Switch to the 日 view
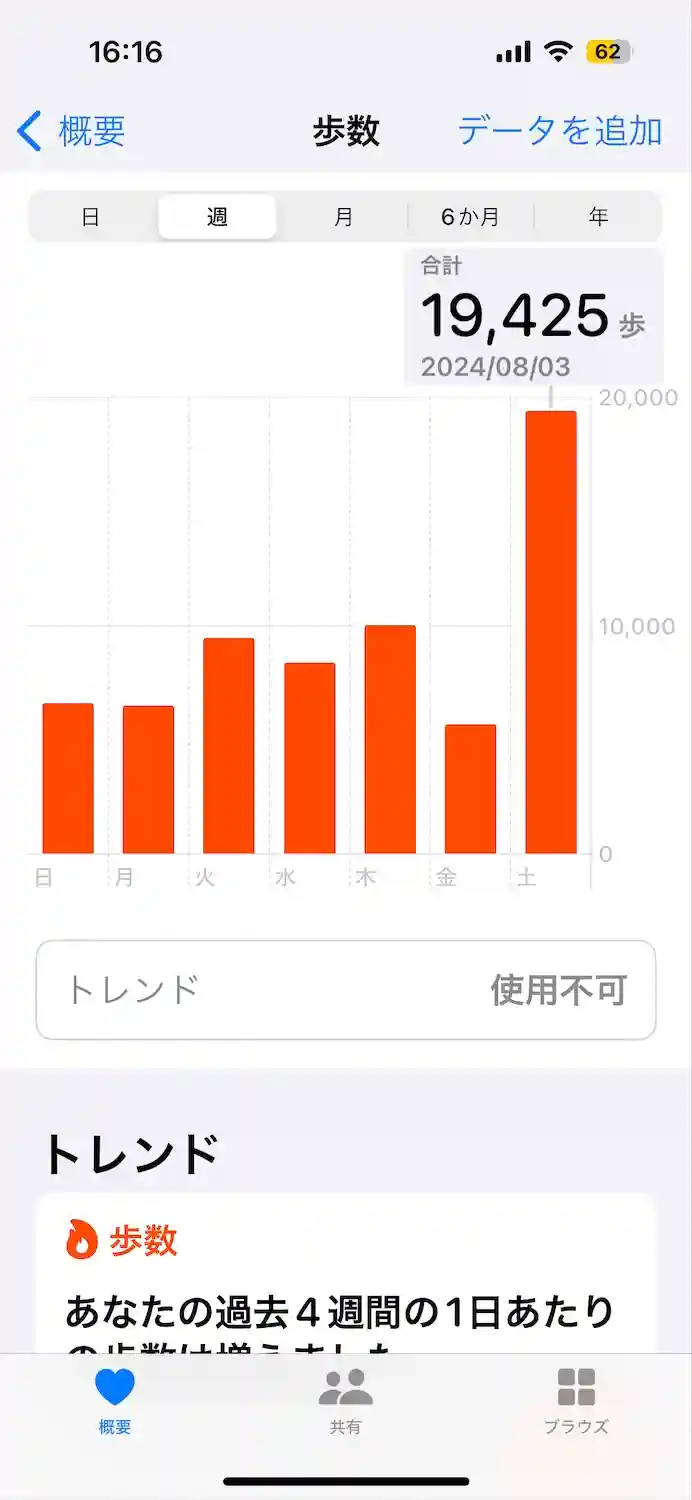The width and height of the screenshot is (692, 1500). coord(91,217)
